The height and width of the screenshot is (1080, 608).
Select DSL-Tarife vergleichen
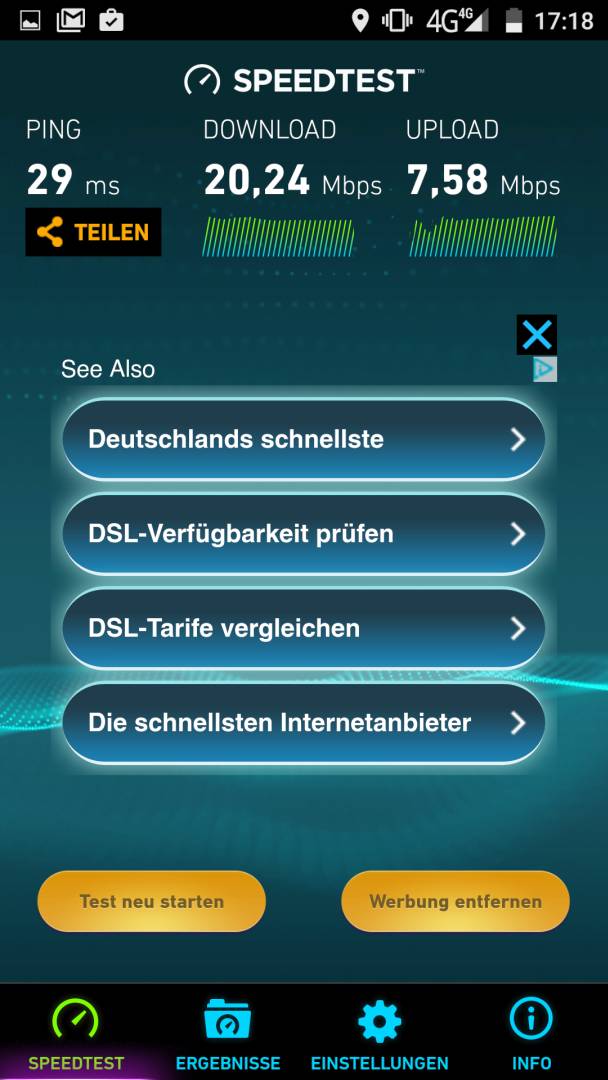(303, 628)
